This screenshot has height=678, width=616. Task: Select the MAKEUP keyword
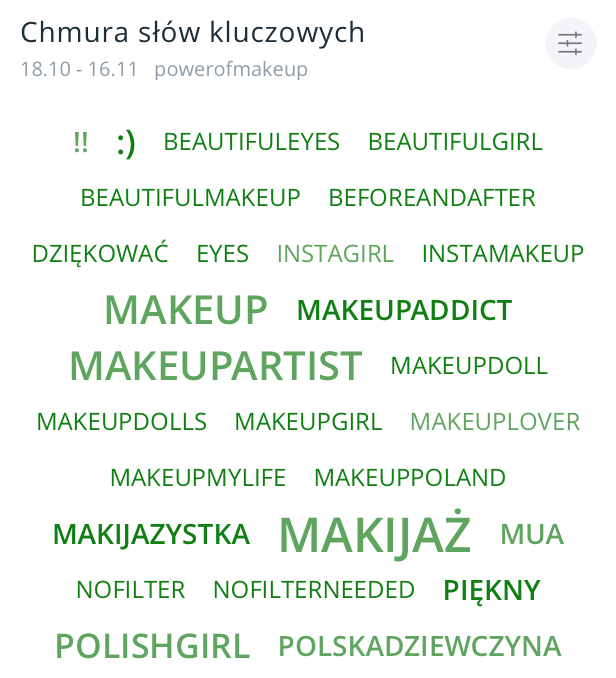click(186, 309)
